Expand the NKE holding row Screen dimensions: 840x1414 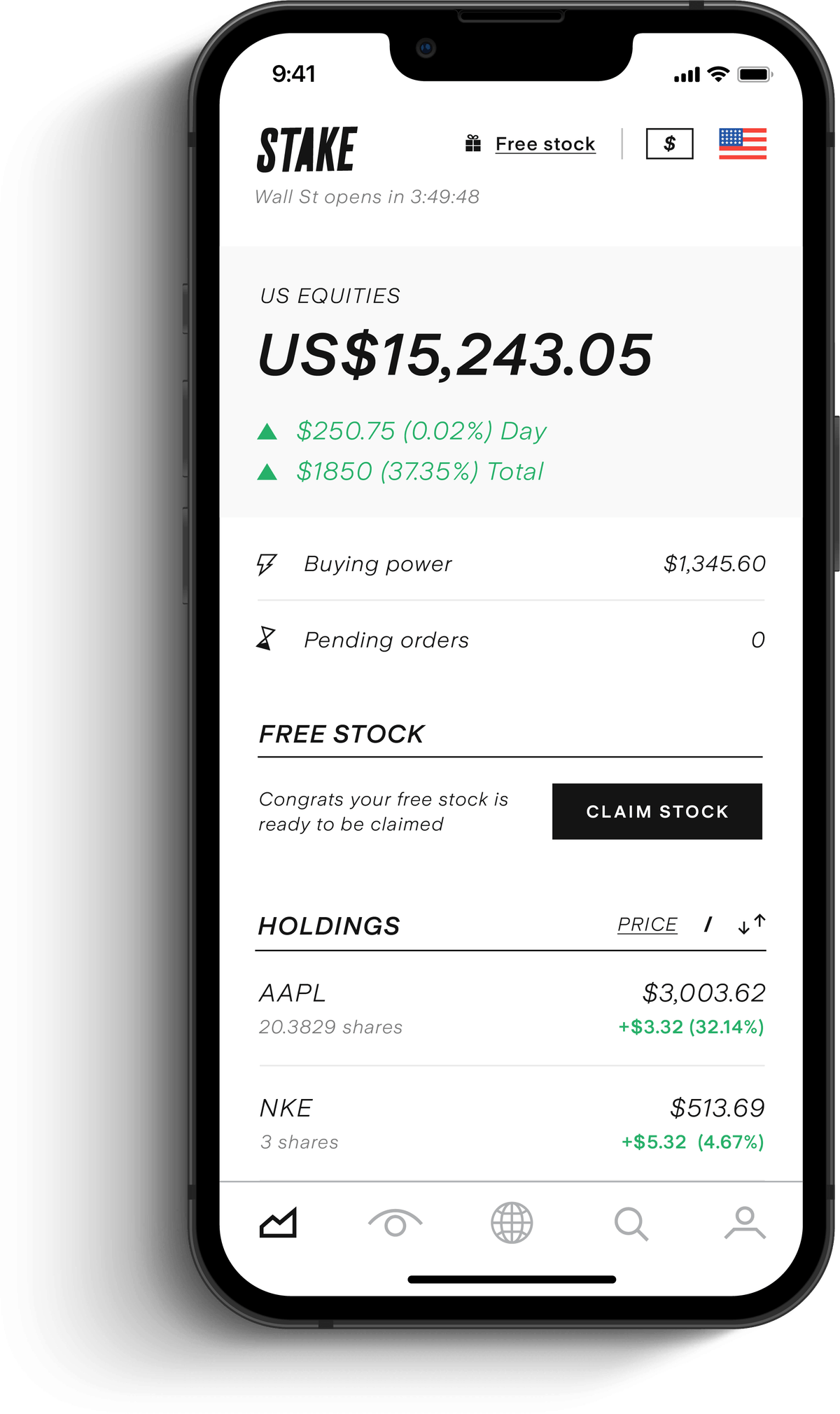coord(511,1123)
